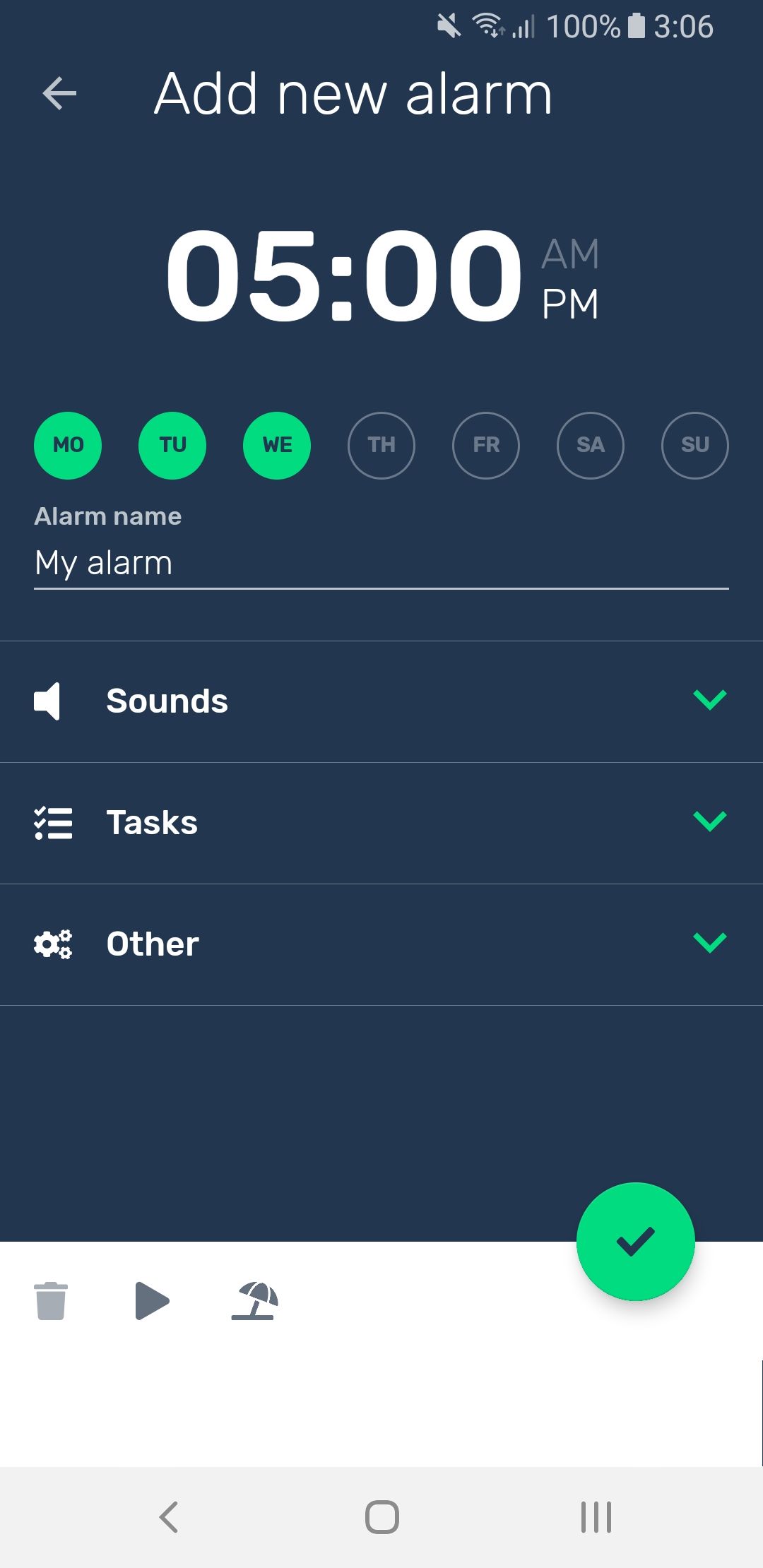Image resolution: width=763 pixels, height=1568 pixels.
Task: Click the Tasks checklist icon
Action: coord(52,823)
